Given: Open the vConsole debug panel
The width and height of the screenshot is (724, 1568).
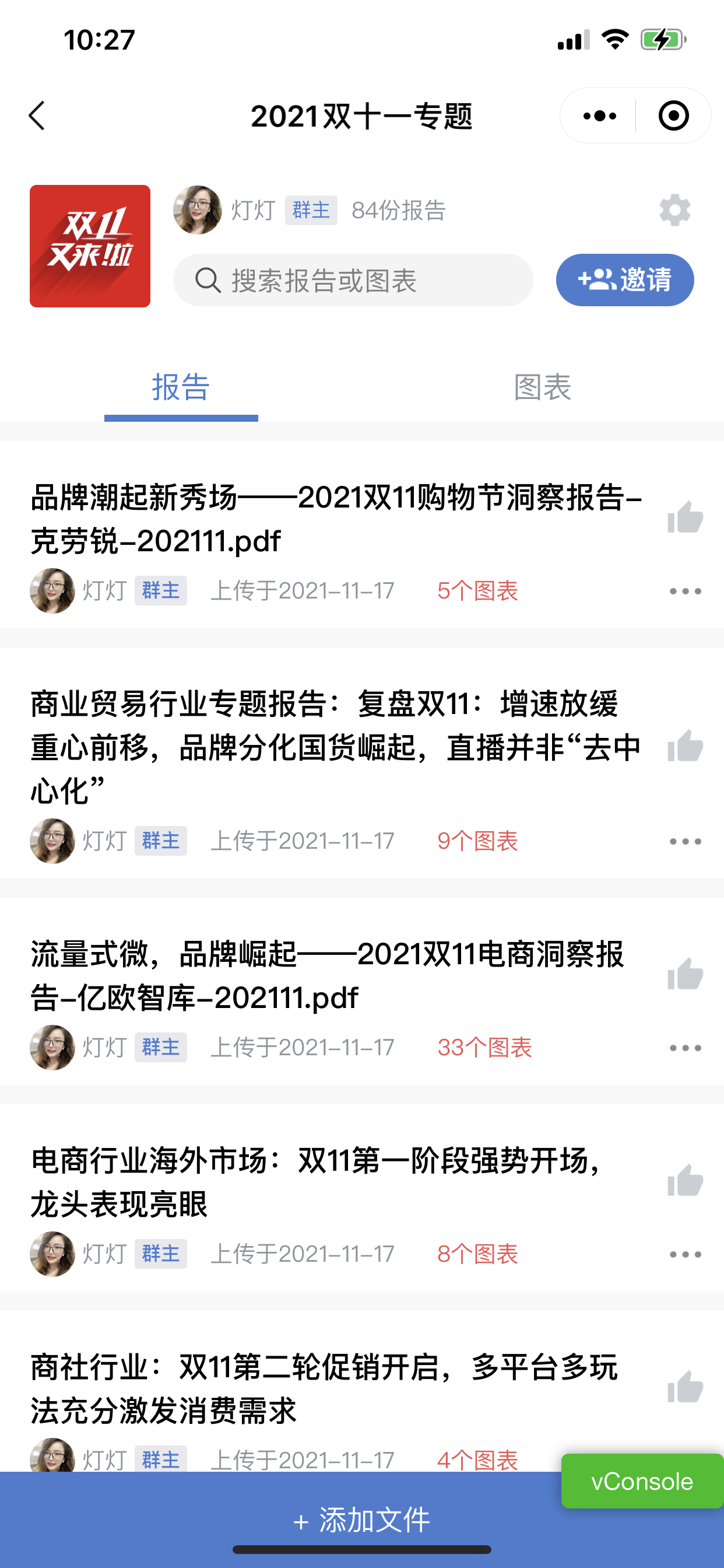Looking at the screenshot, I should click(642, 1481).
